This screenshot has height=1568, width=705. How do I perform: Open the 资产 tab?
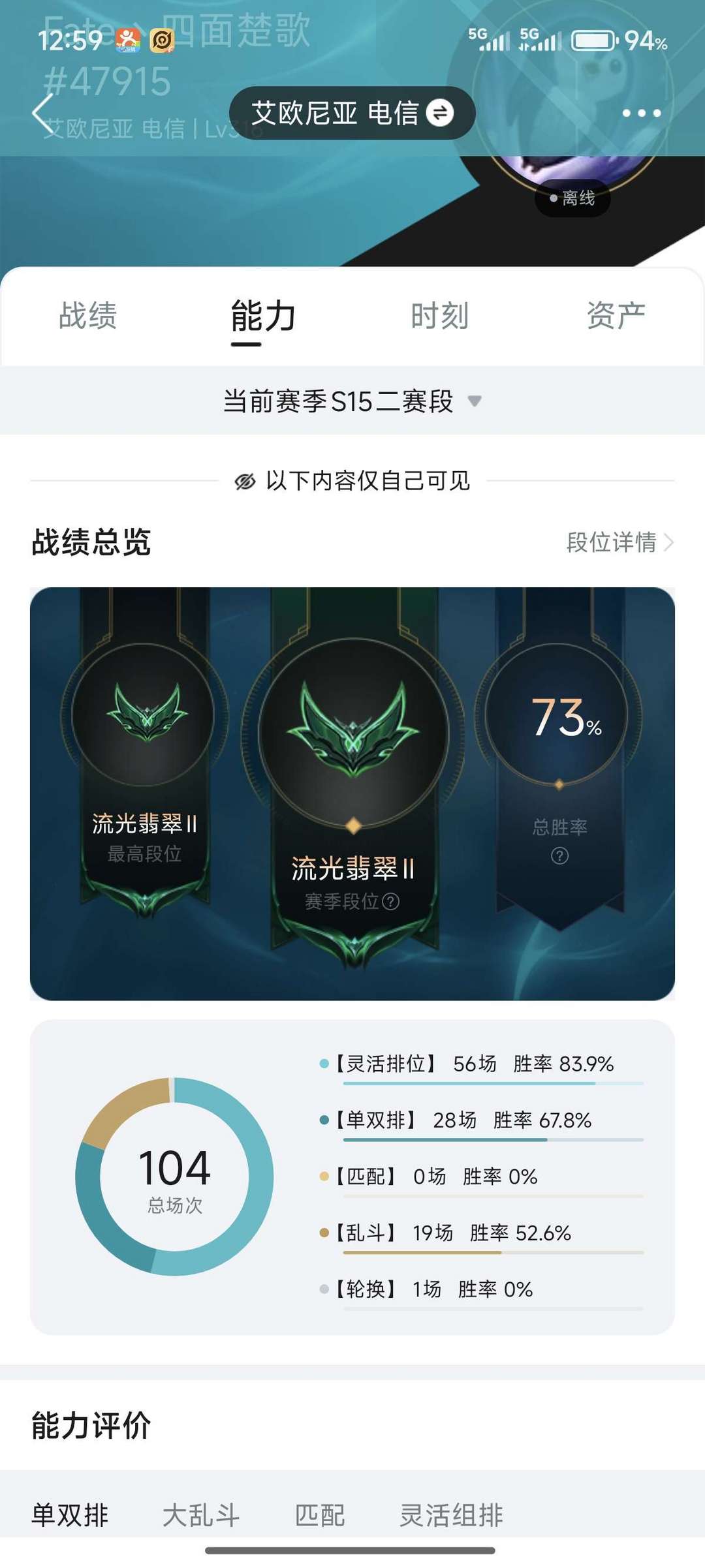tap(616, 316)
